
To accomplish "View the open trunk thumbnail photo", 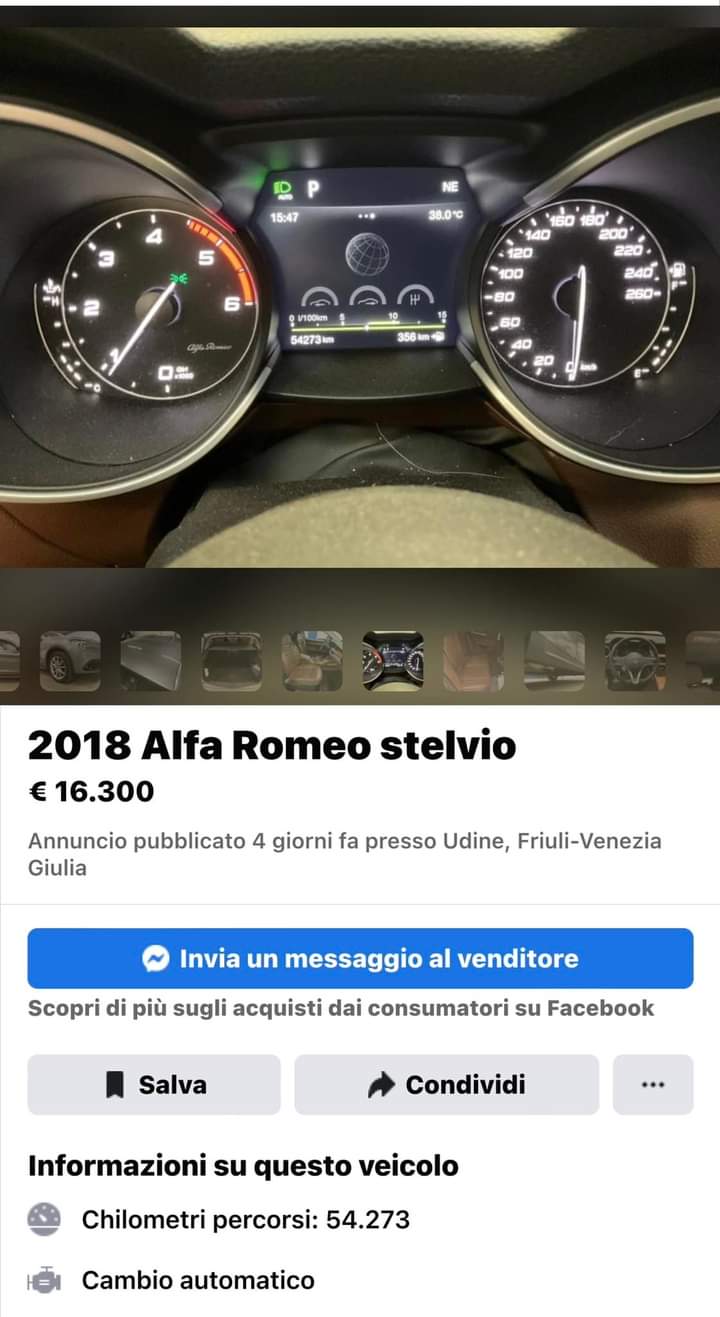I will point(231,661).
